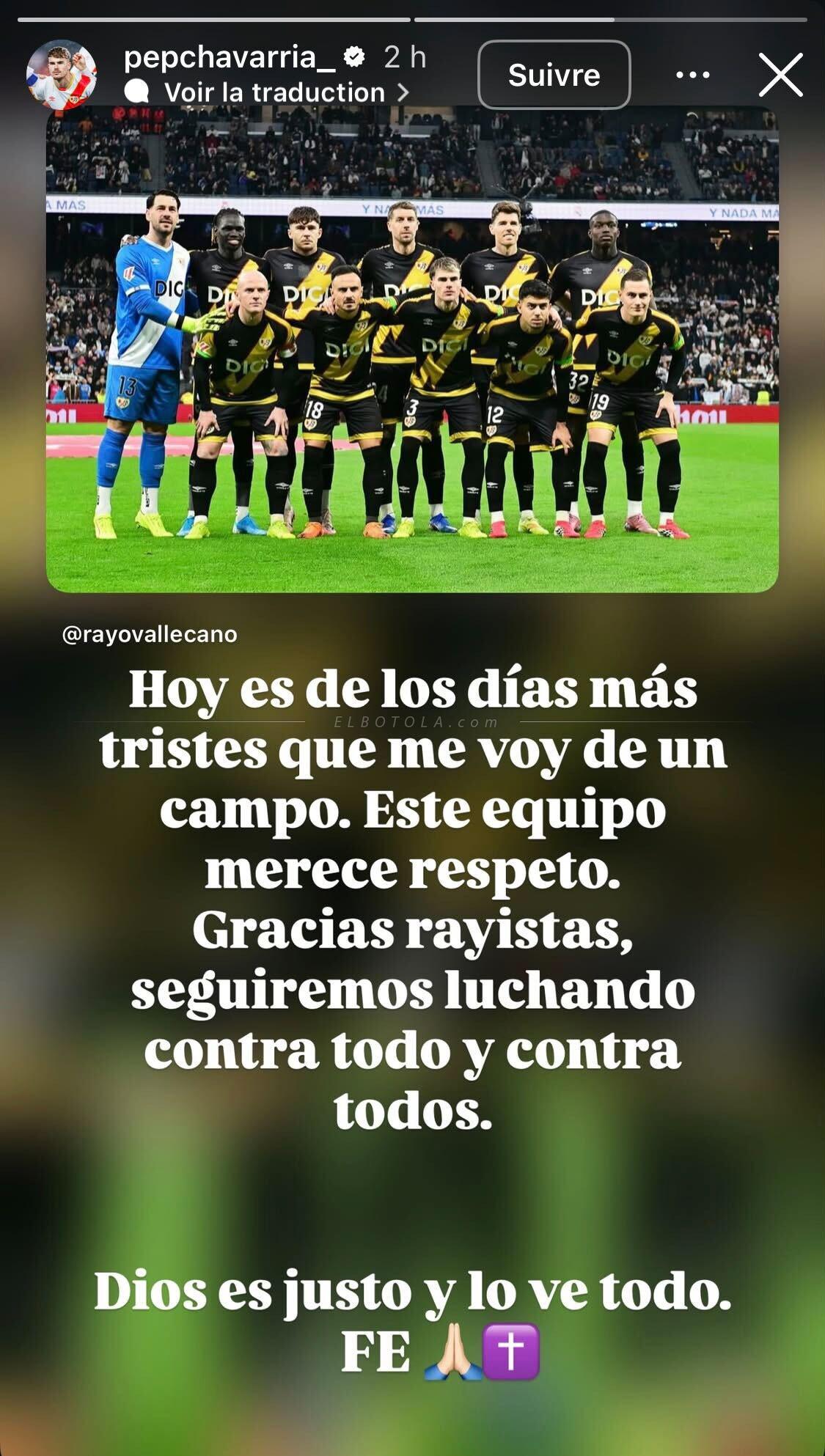Follow pepchavarria_ with the Suivre button

coord(554,75)
